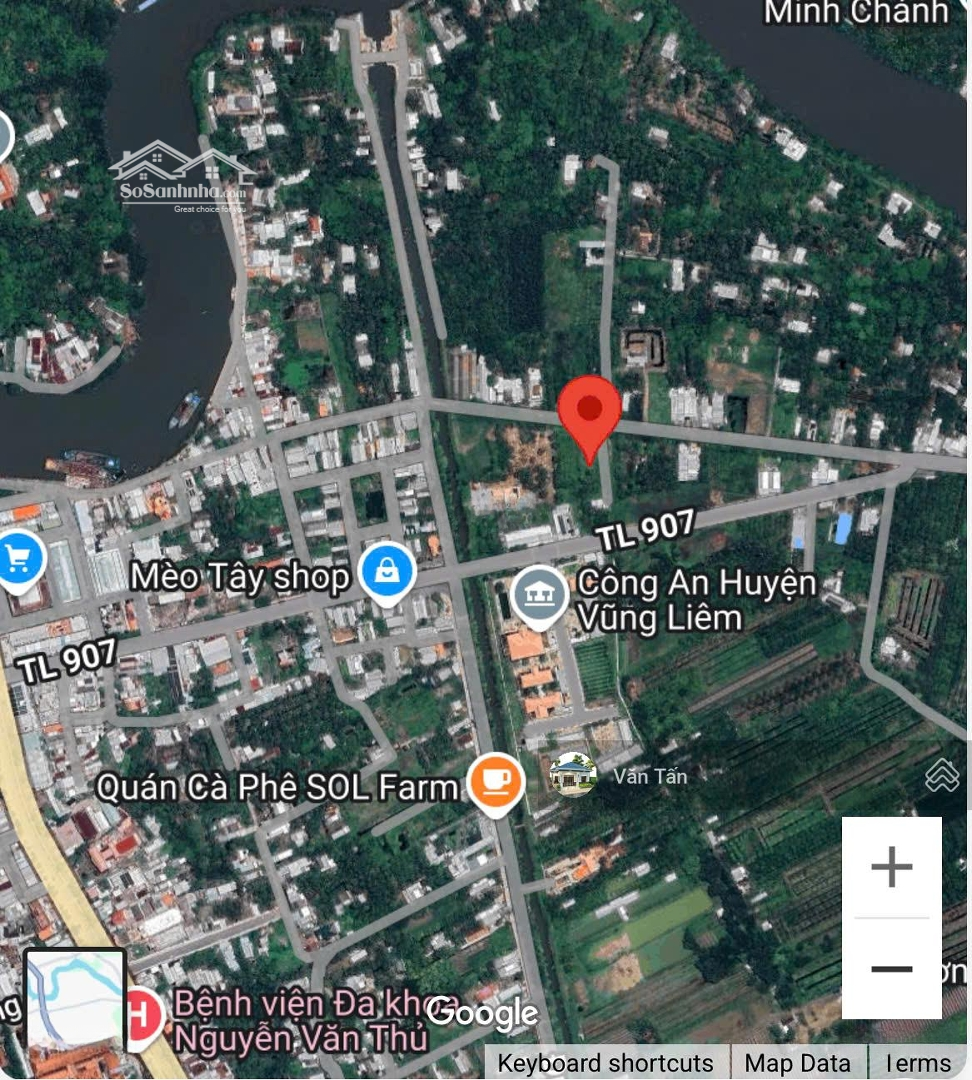Open Keyboard shortcuts

pos(605,1063)
